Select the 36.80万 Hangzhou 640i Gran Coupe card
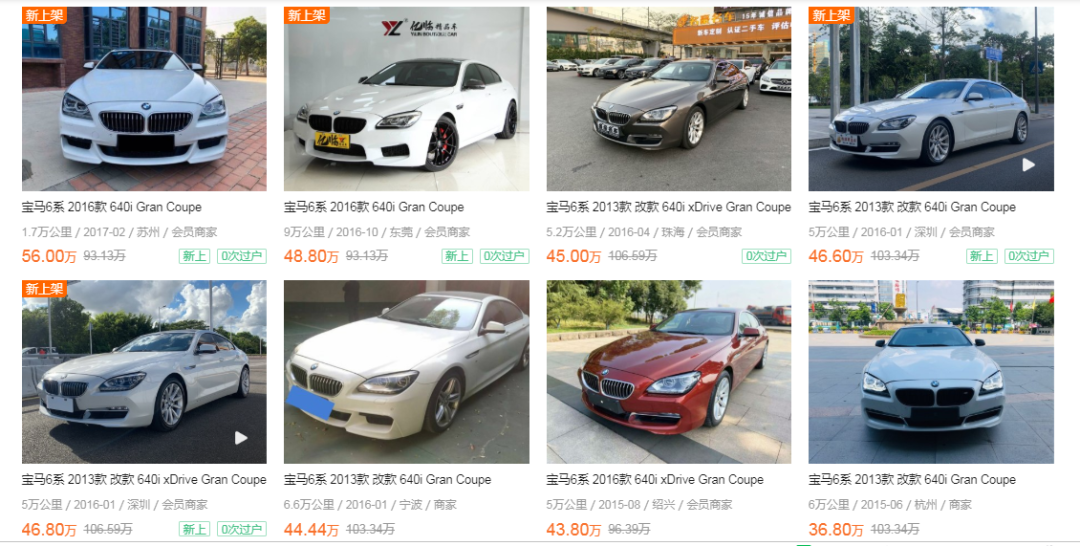This screenshot has width=1080, height=546. pos(930,372)
